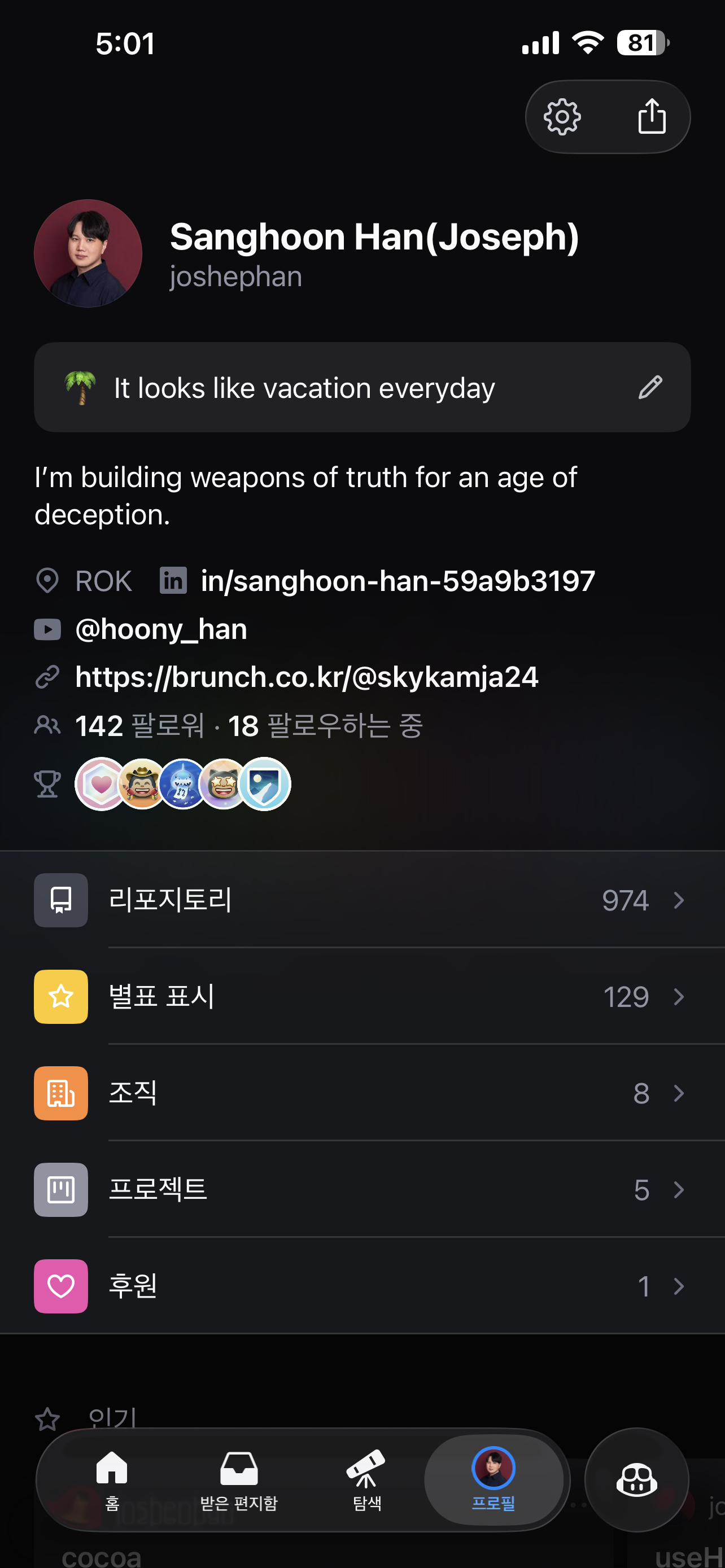Viewport: 725px width, 1568px height.
Task: Open the settings gear
Action: 562,116
